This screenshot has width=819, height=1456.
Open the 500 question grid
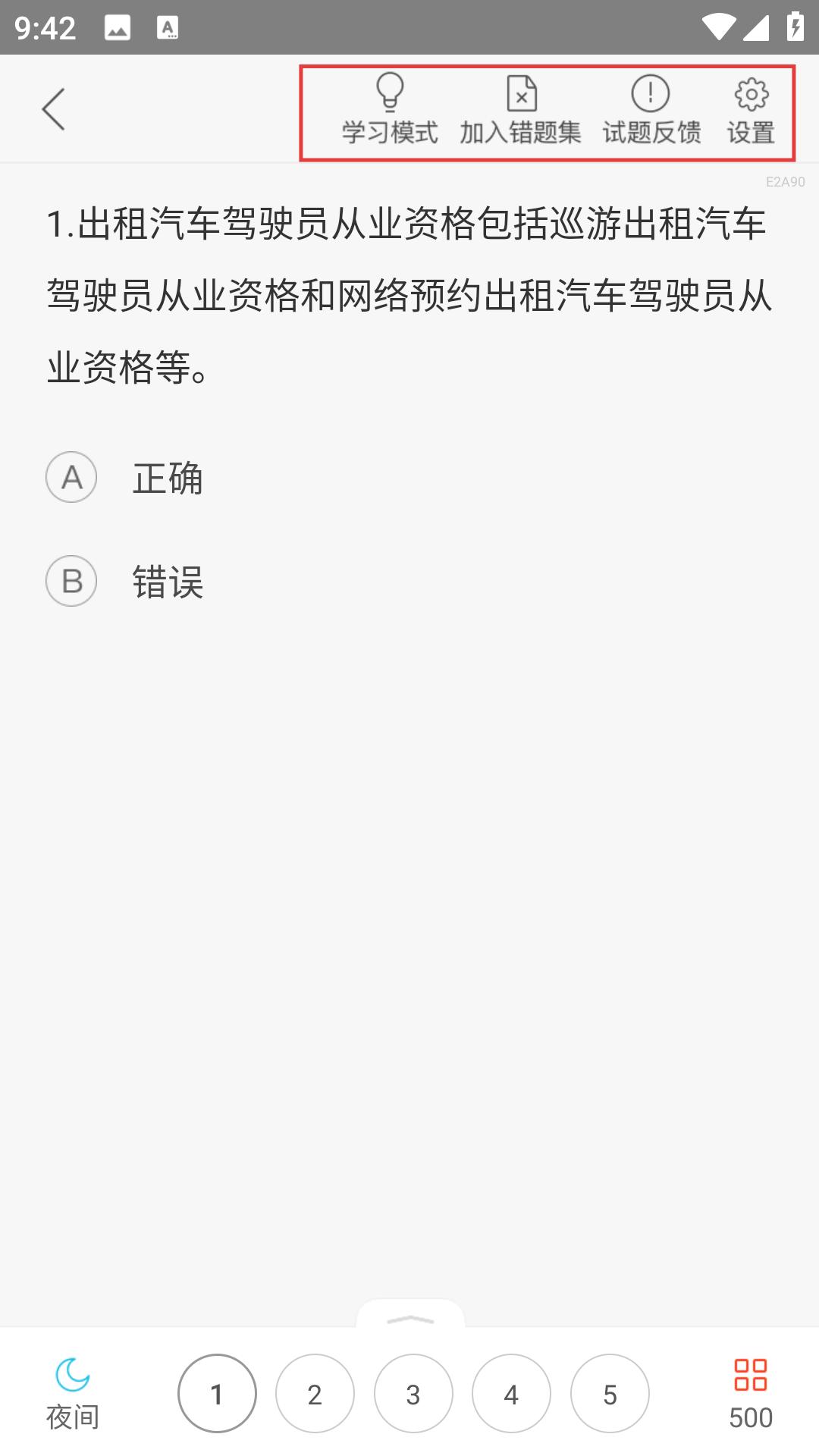[x=751, y=1394]
